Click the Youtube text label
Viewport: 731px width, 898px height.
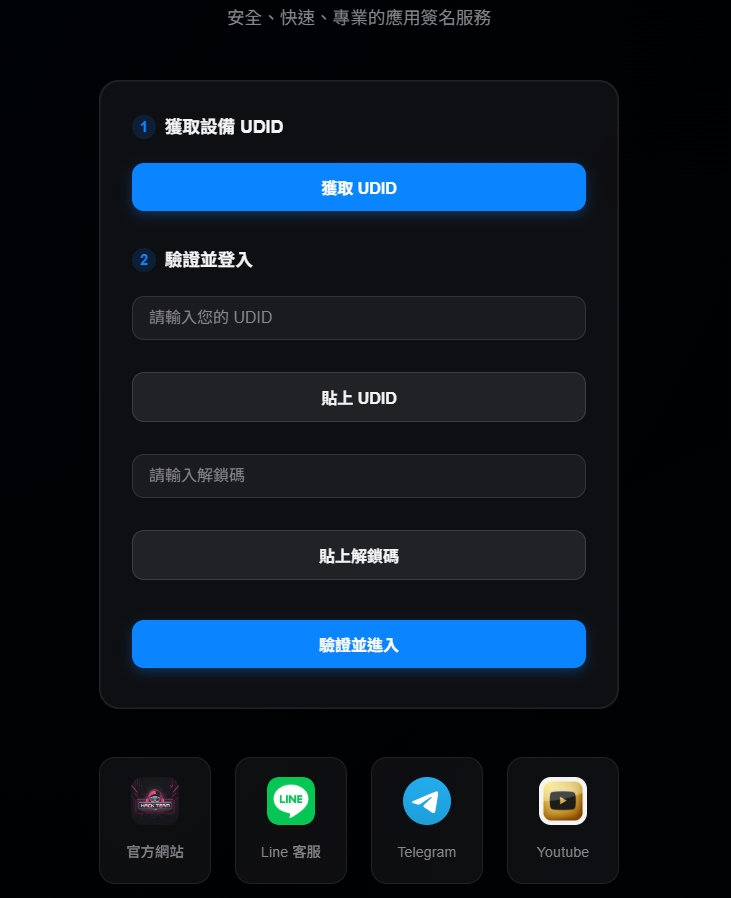tap(562, 852)
